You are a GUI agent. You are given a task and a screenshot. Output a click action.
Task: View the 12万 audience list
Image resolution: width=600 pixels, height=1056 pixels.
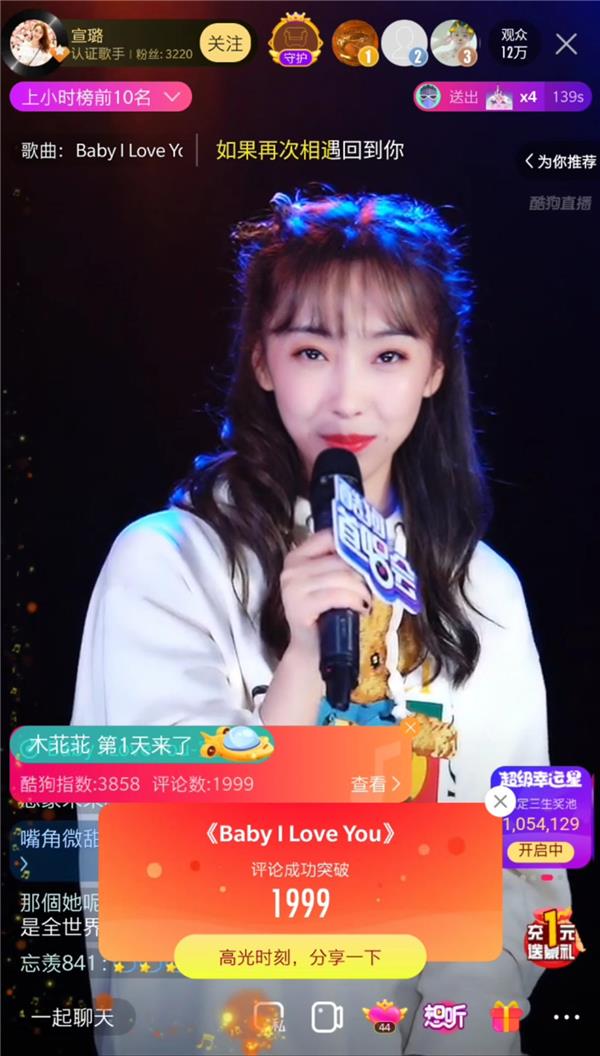pyautogui.click(x=514, y=43)
